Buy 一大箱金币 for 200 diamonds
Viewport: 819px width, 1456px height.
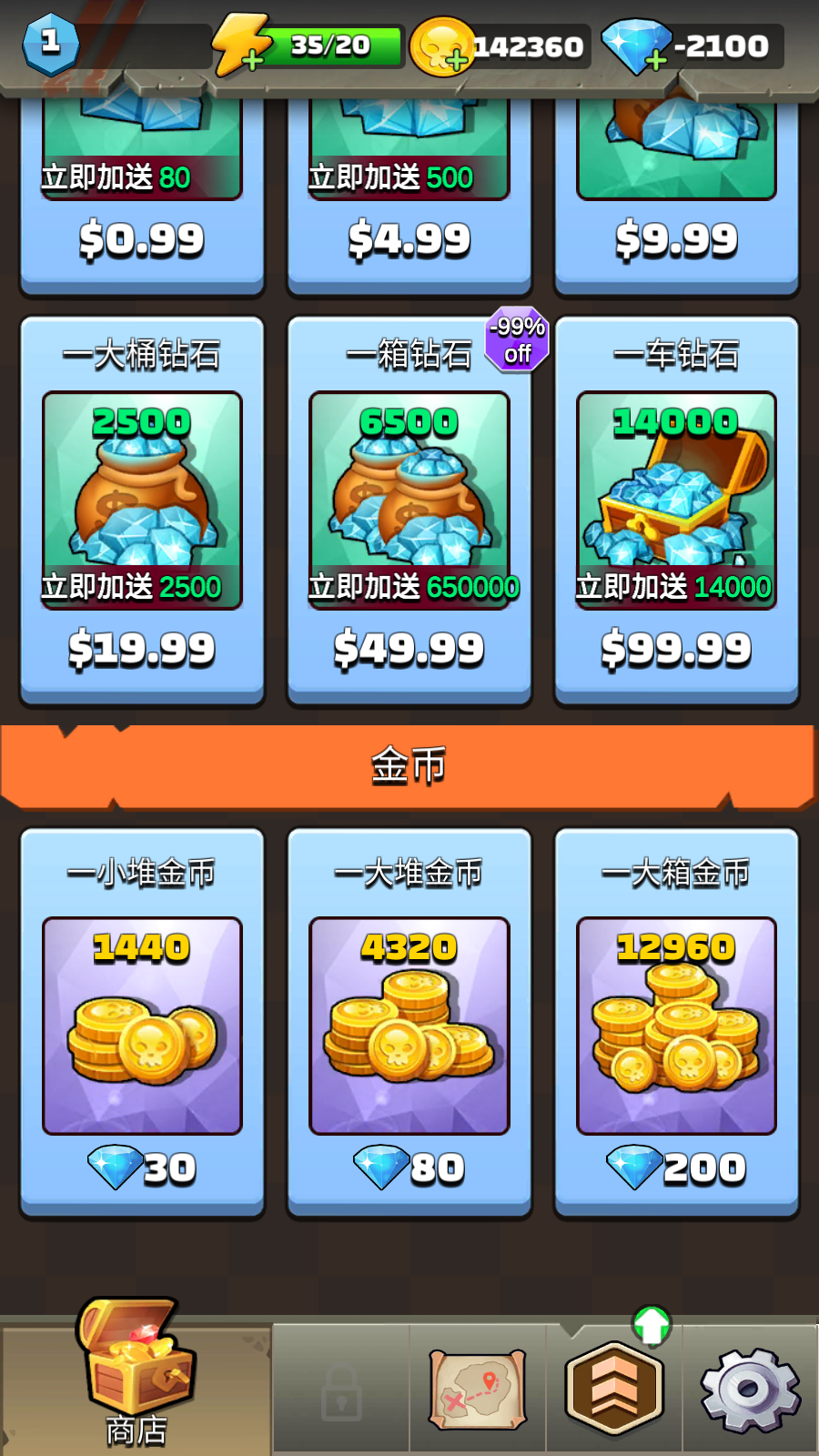[677, 1023]
